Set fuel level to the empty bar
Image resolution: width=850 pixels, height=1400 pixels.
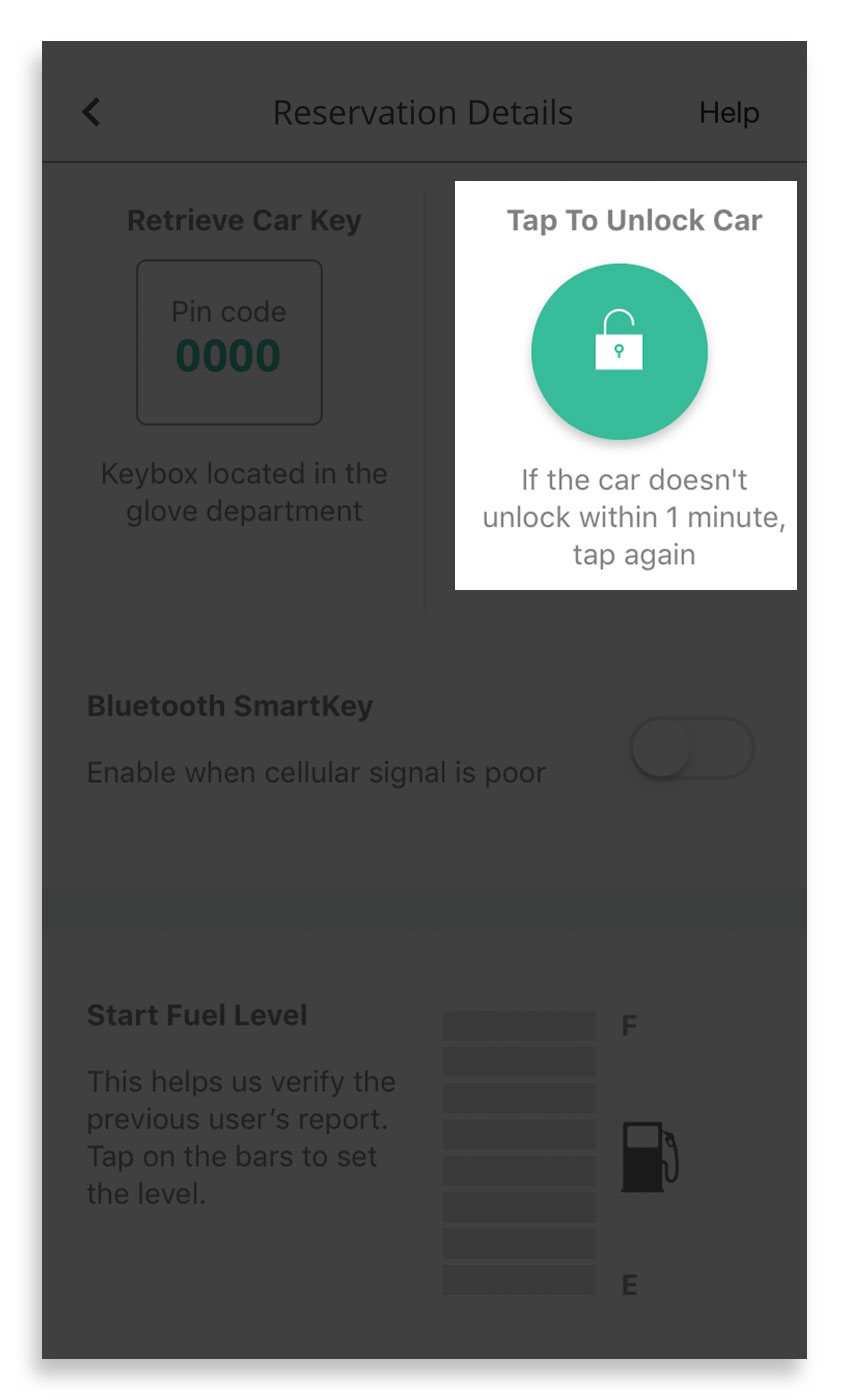point(519,1280)
